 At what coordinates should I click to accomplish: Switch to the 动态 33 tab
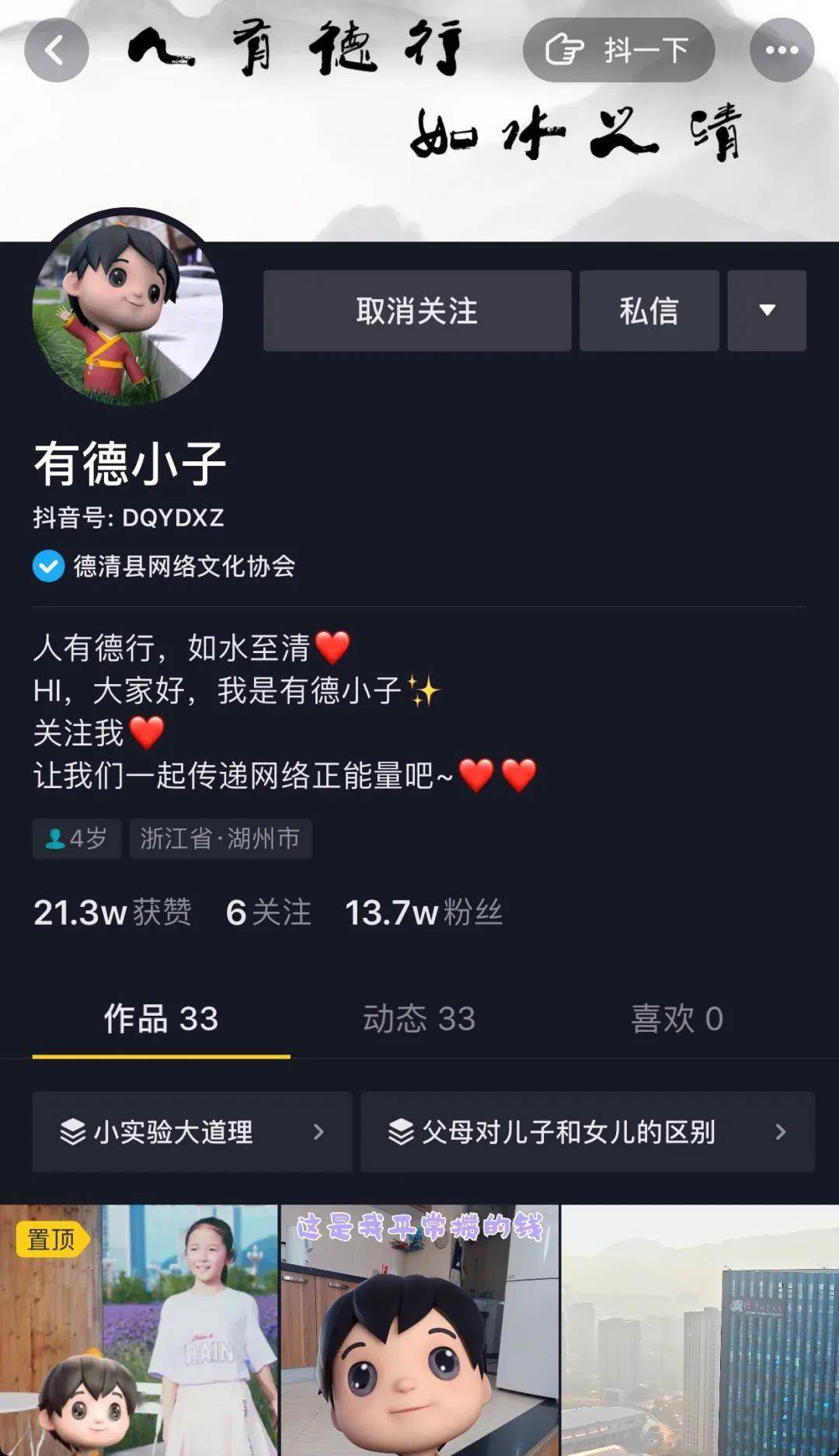[x=419, y=1019]
